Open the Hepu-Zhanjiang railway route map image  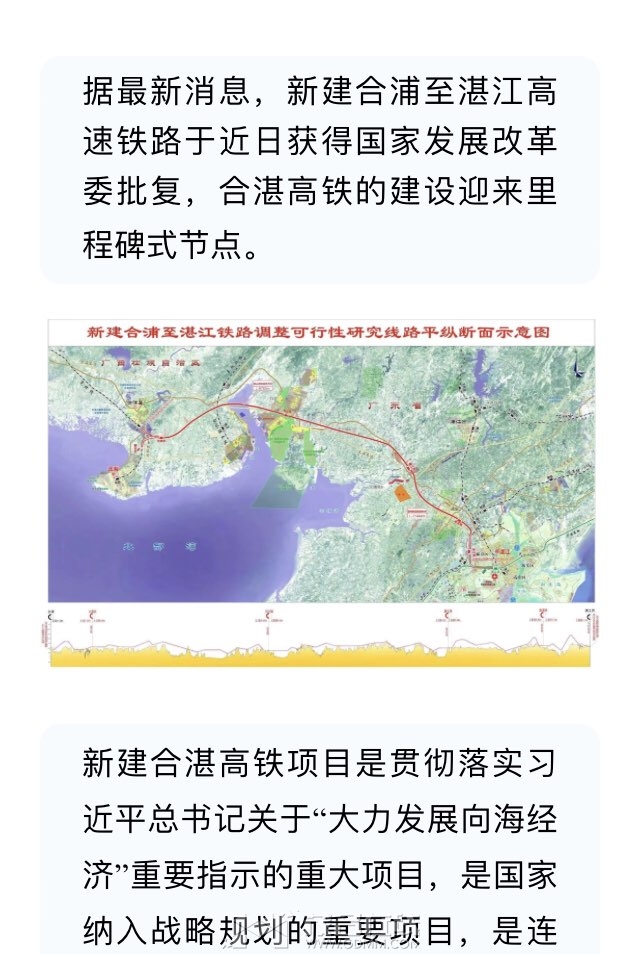click(320, 493)
